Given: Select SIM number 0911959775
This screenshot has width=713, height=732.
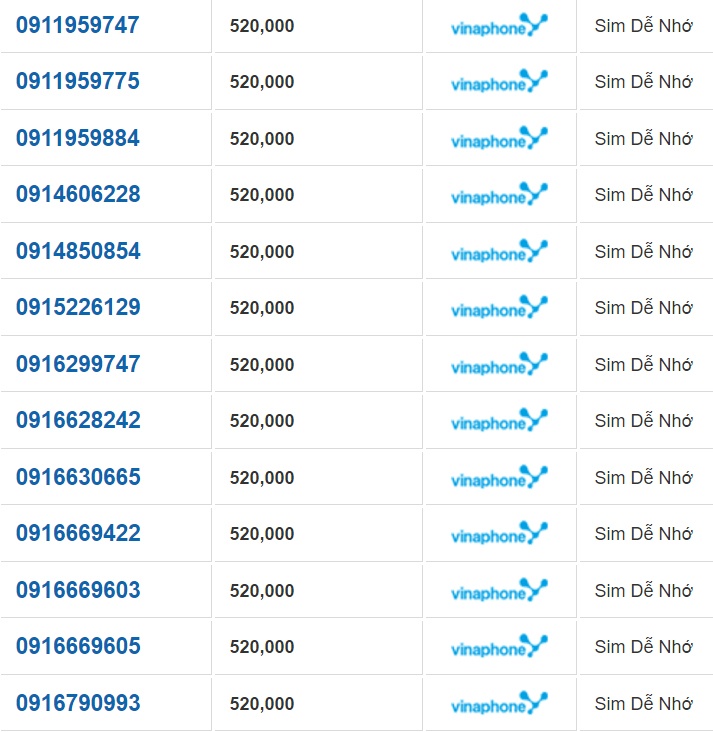Looking at the screenshot, I should [78, 82].
